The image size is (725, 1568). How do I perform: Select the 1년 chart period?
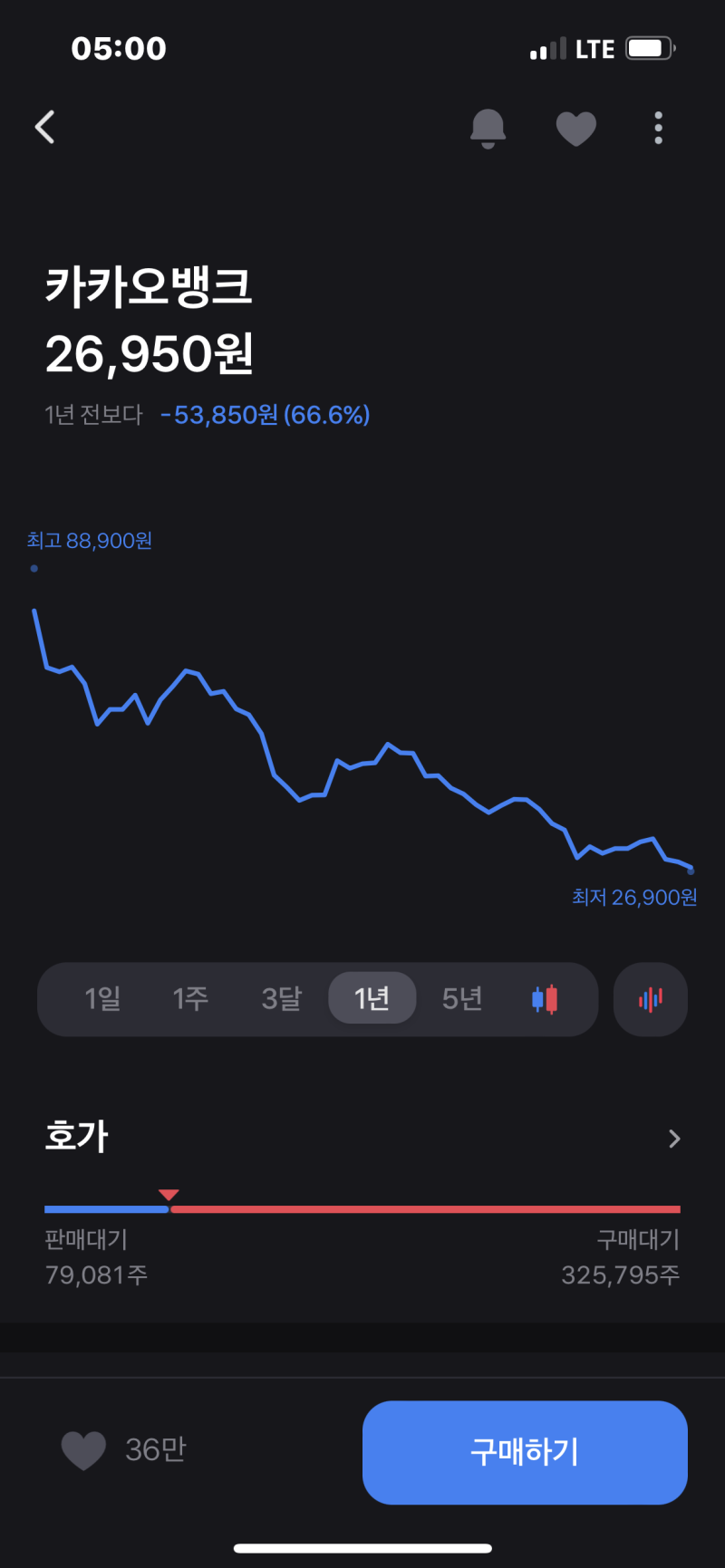pyautogui.click(x=372, y=998)
